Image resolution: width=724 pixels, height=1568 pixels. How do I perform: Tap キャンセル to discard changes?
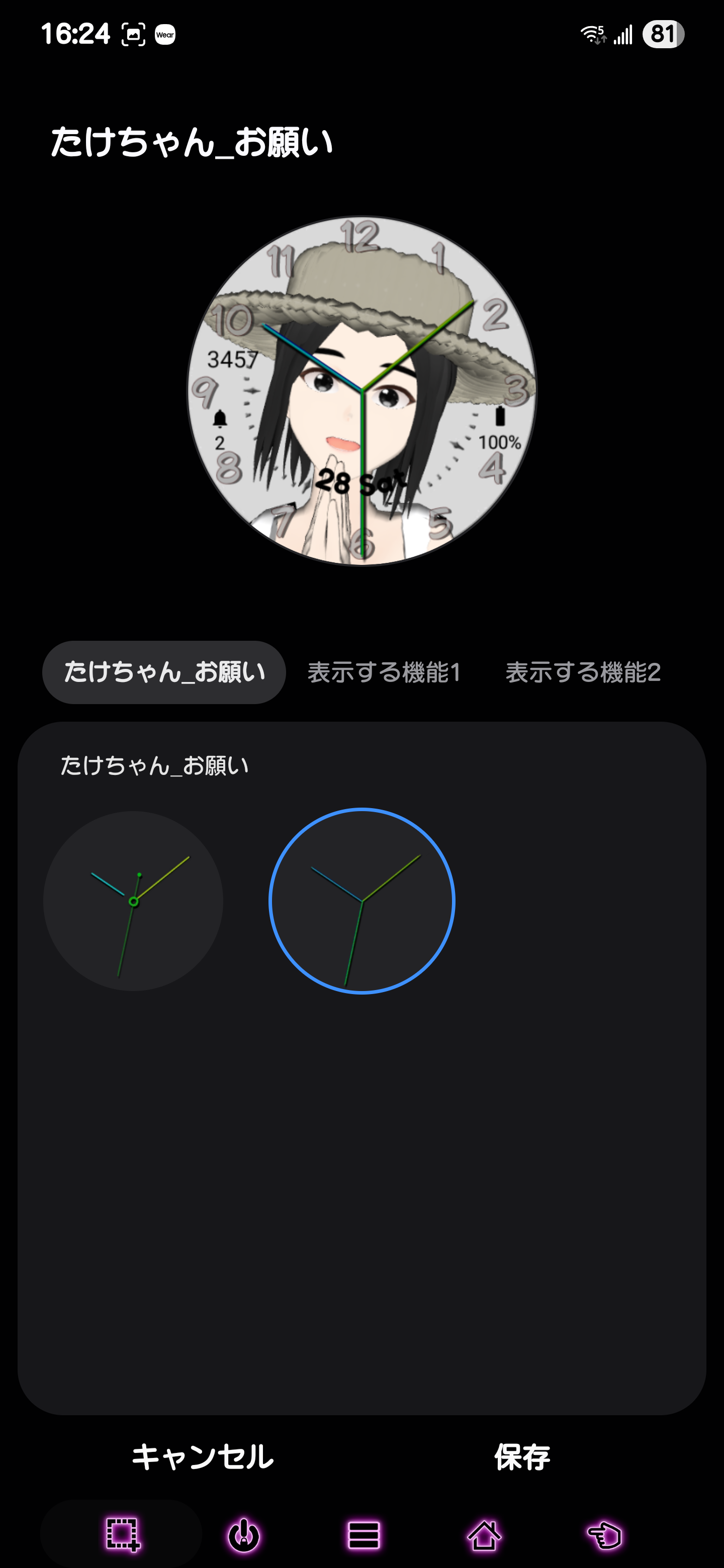(x=203, y=1457)
